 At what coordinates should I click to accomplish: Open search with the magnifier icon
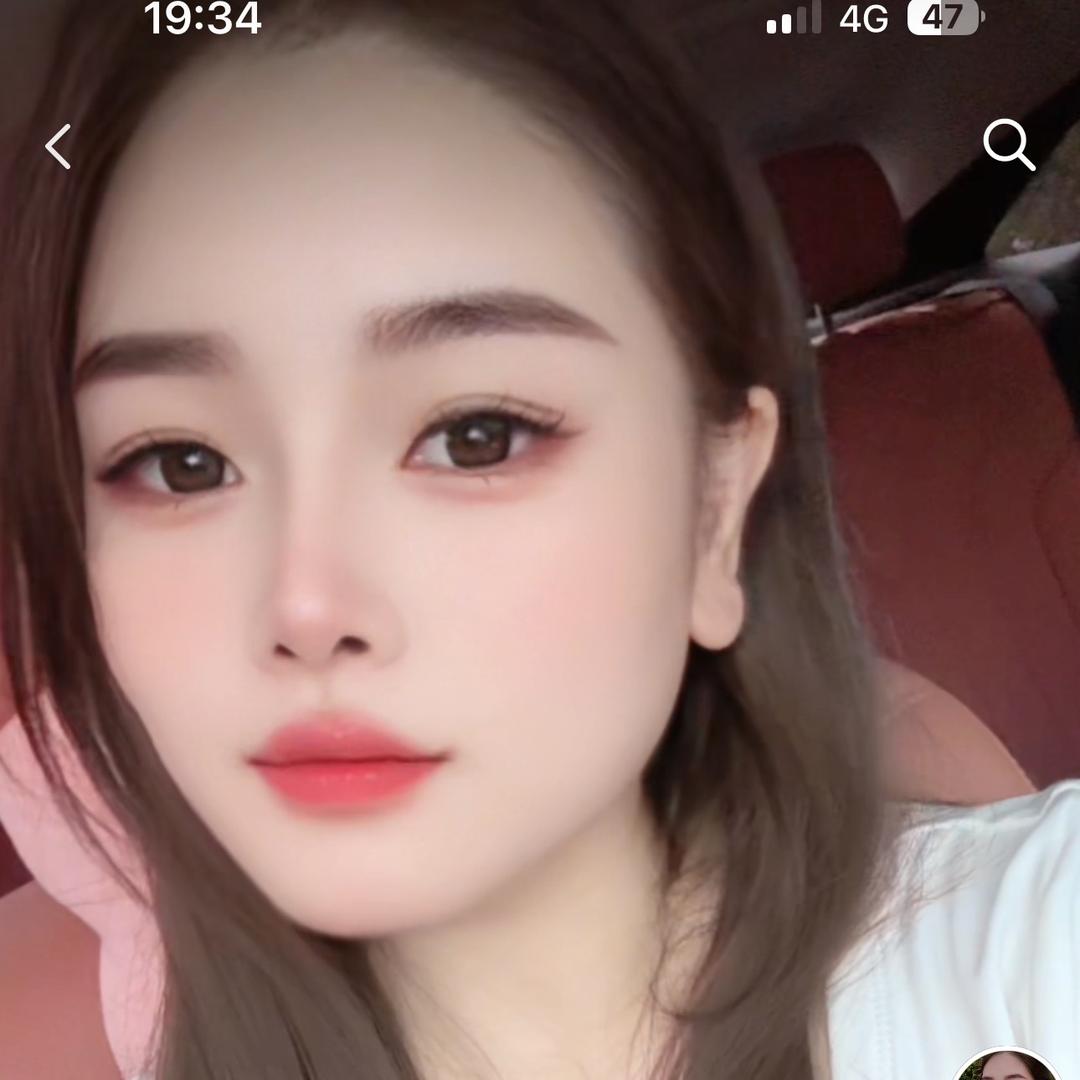(x=1008, y=146)
